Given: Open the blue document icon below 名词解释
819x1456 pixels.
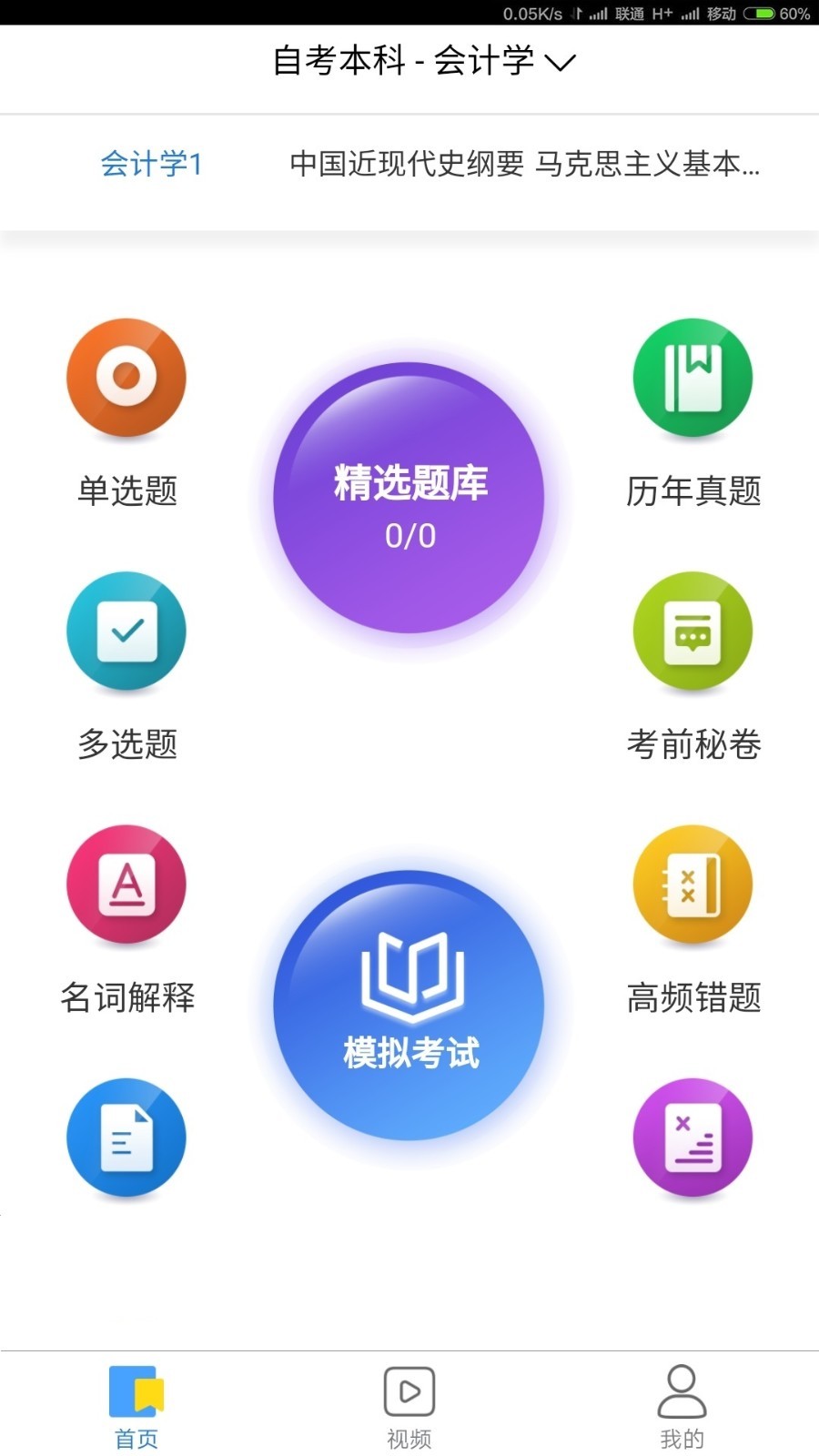Looking at the screenshot, I should pyautogui.click(x=126, y=1137).
